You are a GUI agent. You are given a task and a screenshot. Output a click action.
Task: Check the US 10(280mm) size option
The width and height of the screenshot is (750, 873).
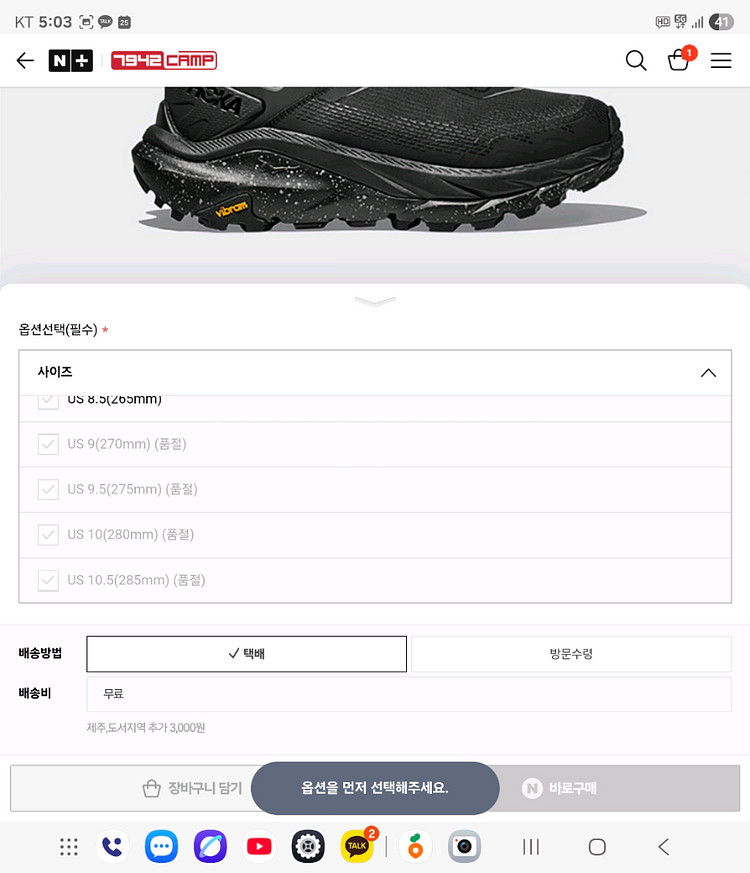pyautogui.click(x=47, y=534)
